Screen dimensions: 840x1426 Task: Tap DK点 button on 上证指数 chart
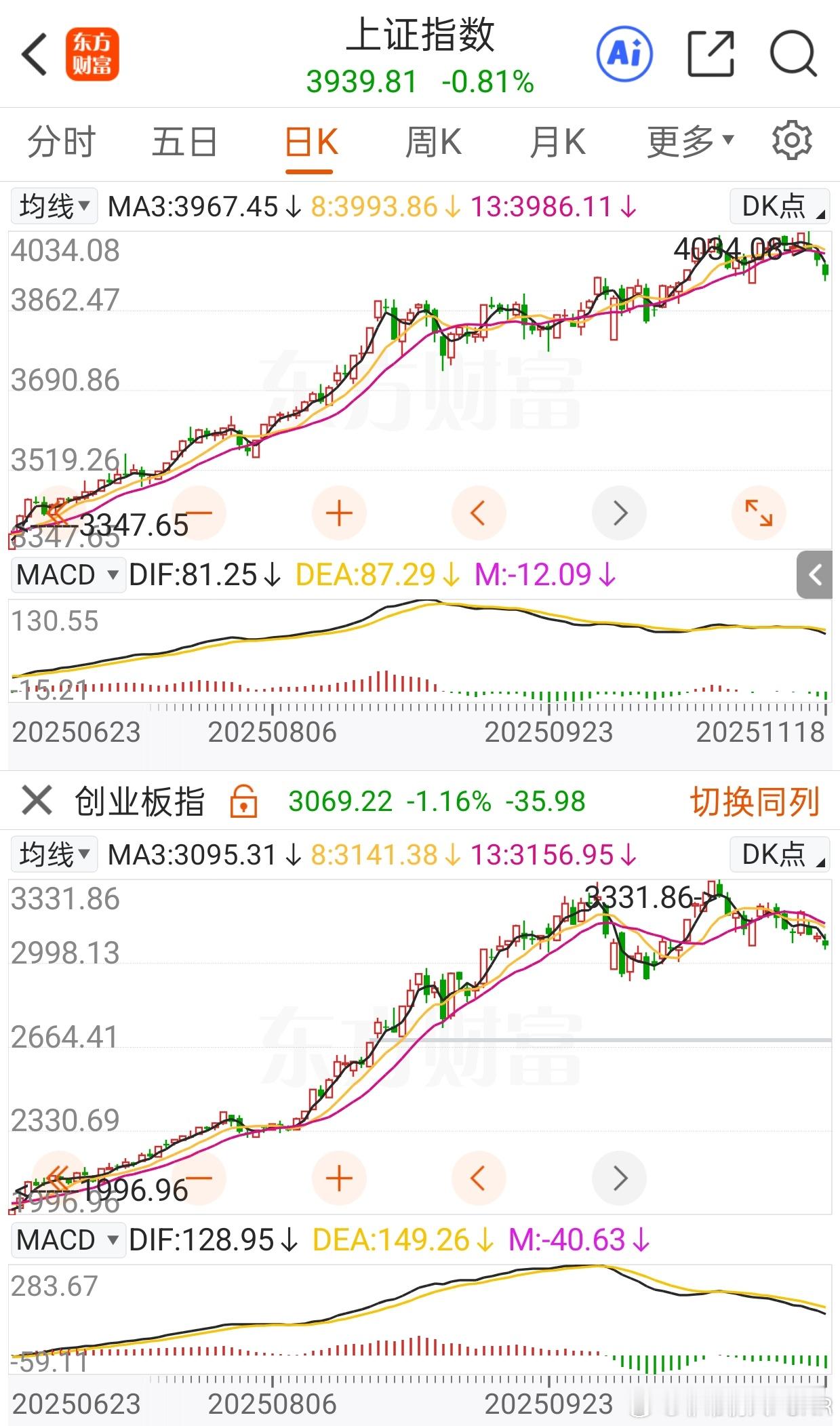(780, 206)
